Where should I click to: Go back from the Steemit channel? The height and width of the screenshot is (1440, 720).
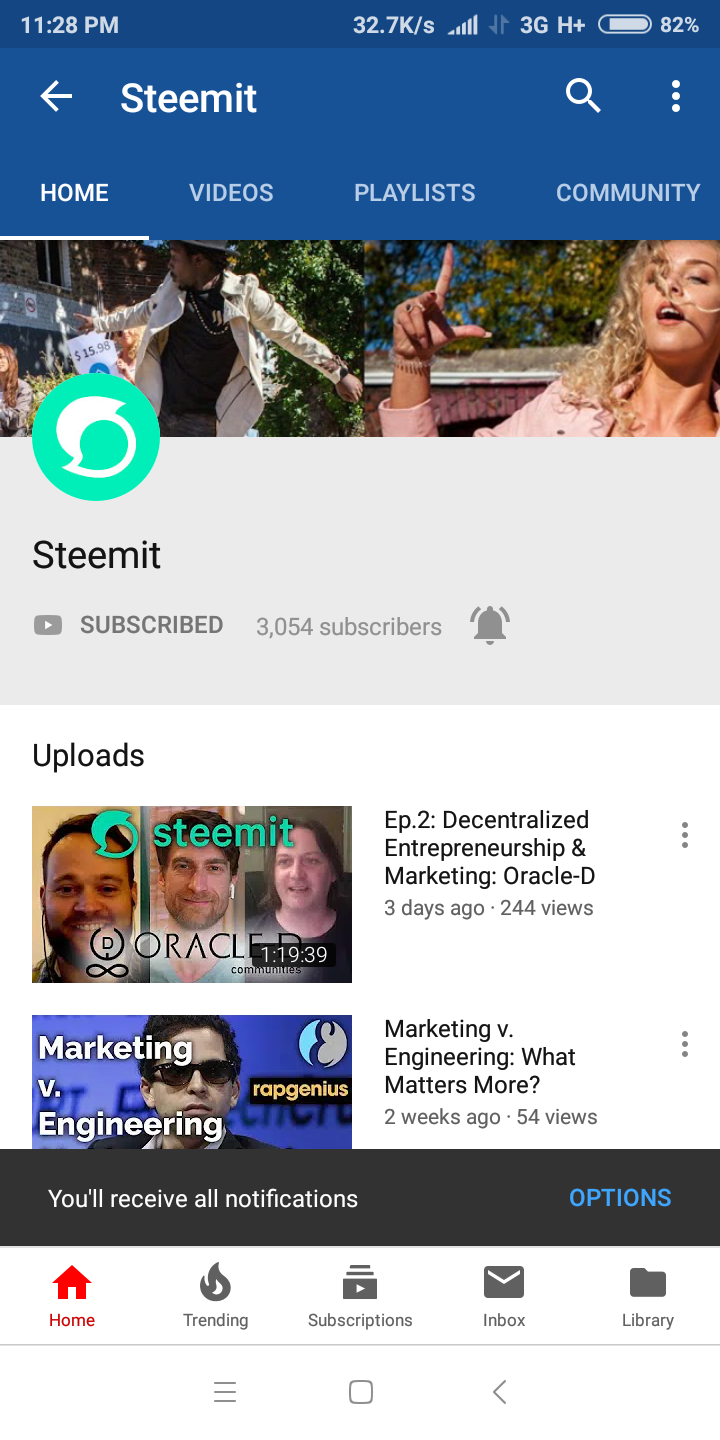[x=56, y=97]
